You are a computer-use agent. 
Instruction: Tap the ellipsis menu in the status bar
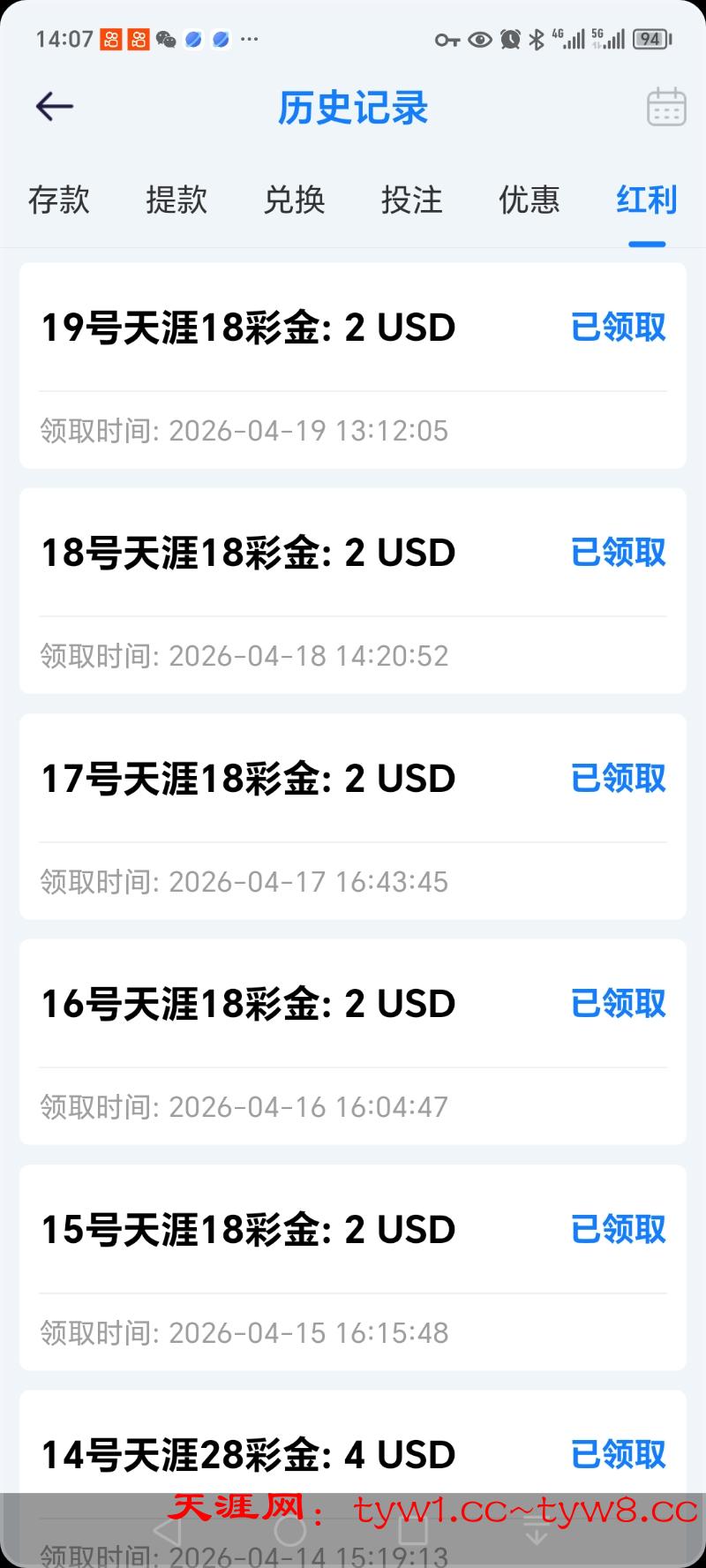tap(250, 38)
